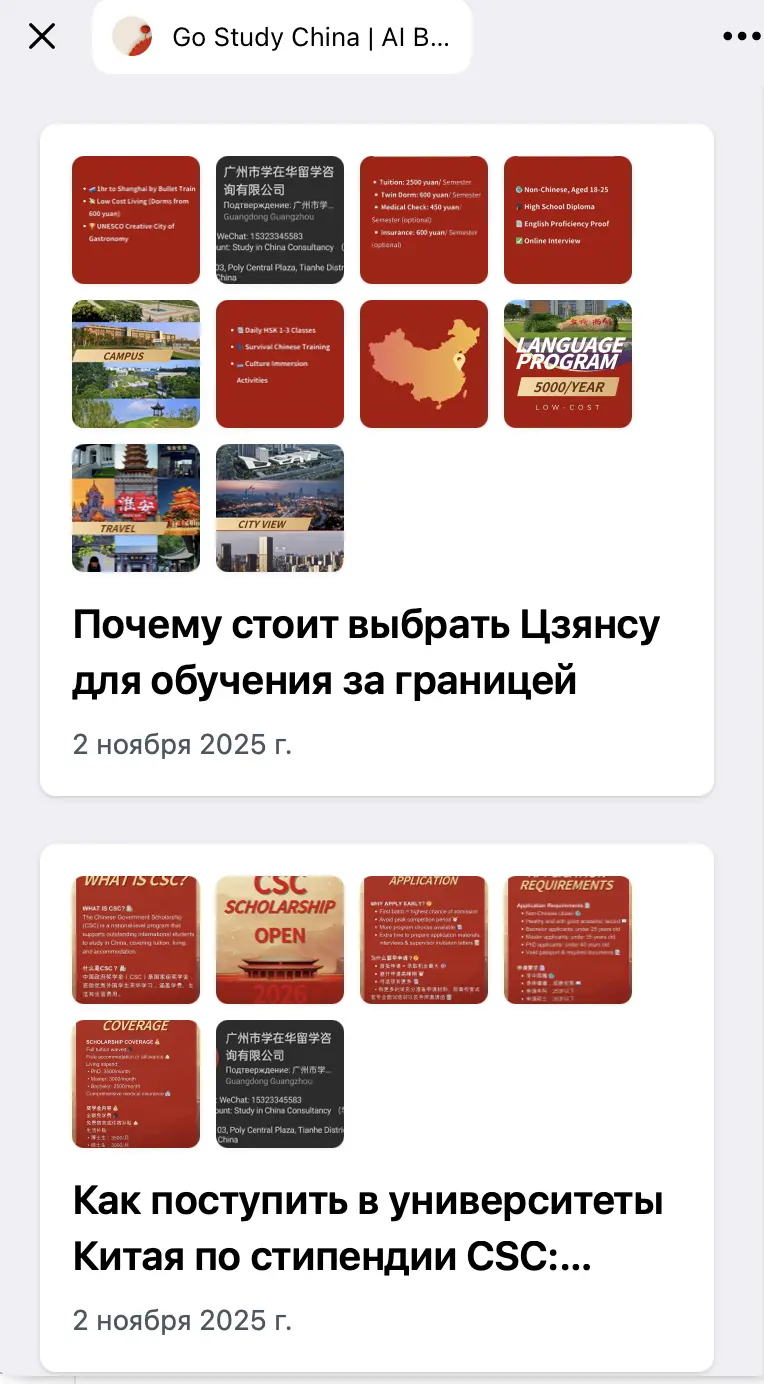Click the red China map image

click(x=423, y=363)
